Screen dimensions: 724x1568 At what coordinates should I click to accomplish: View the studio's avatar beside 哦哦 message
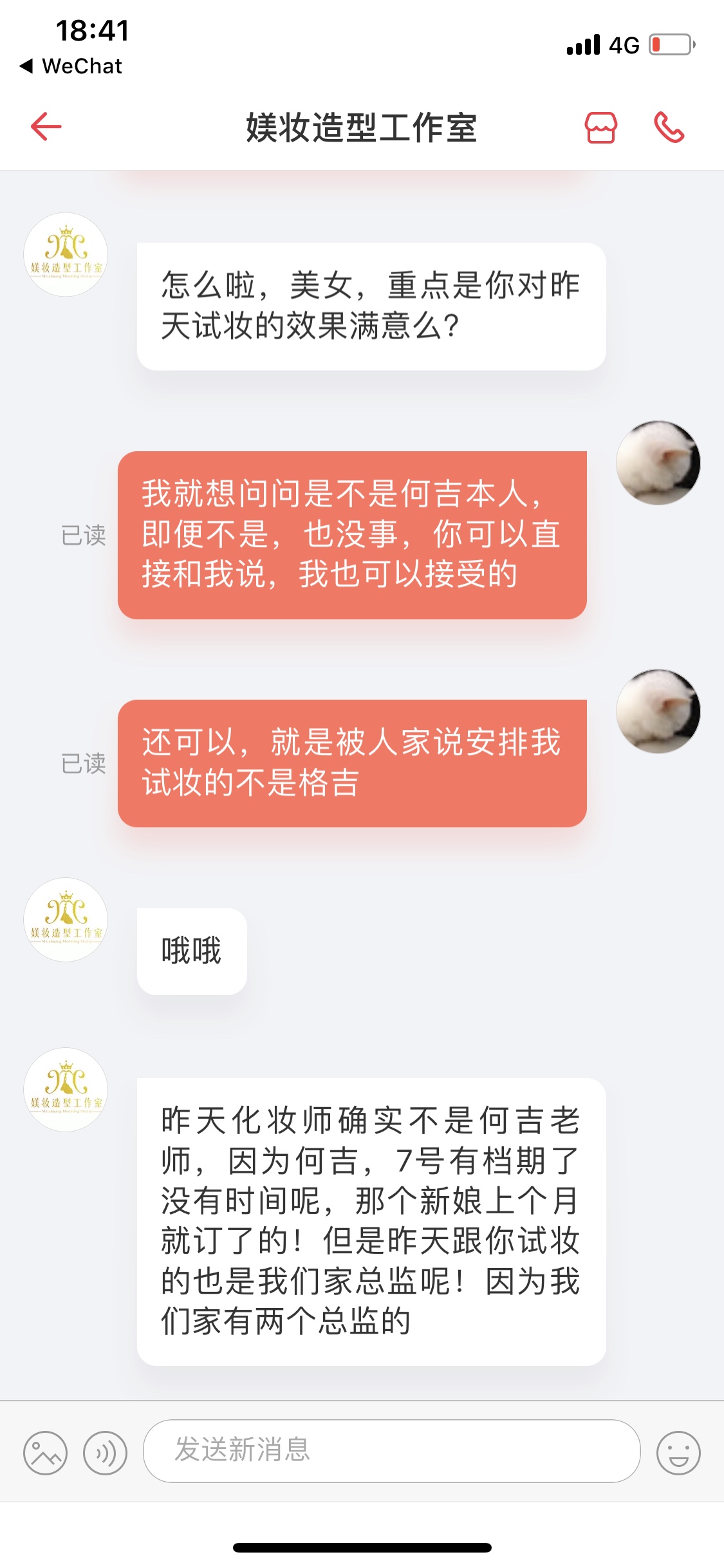click(66, 919)
